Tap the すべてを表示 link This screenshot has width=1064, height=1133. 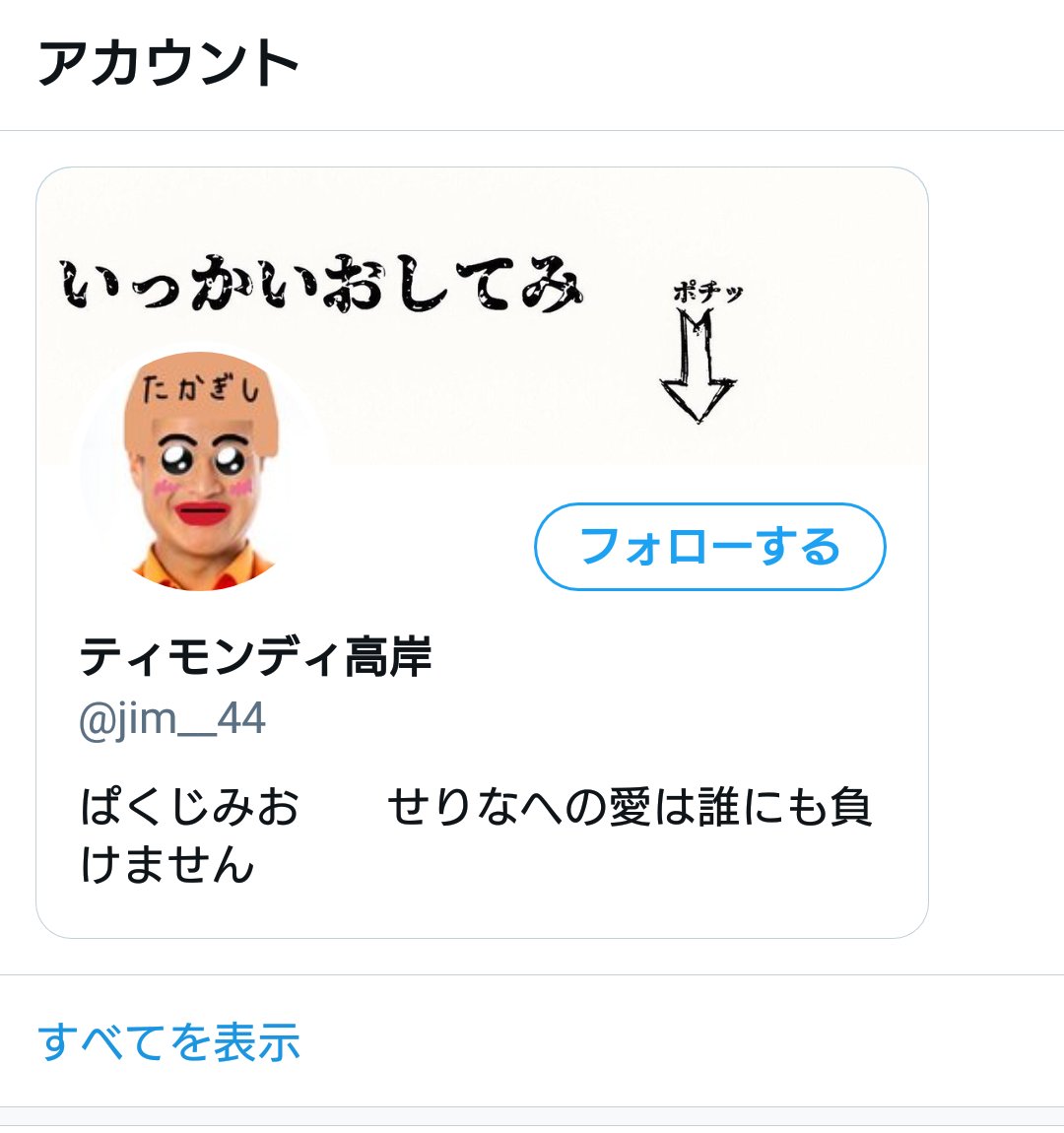[168, 1042]
